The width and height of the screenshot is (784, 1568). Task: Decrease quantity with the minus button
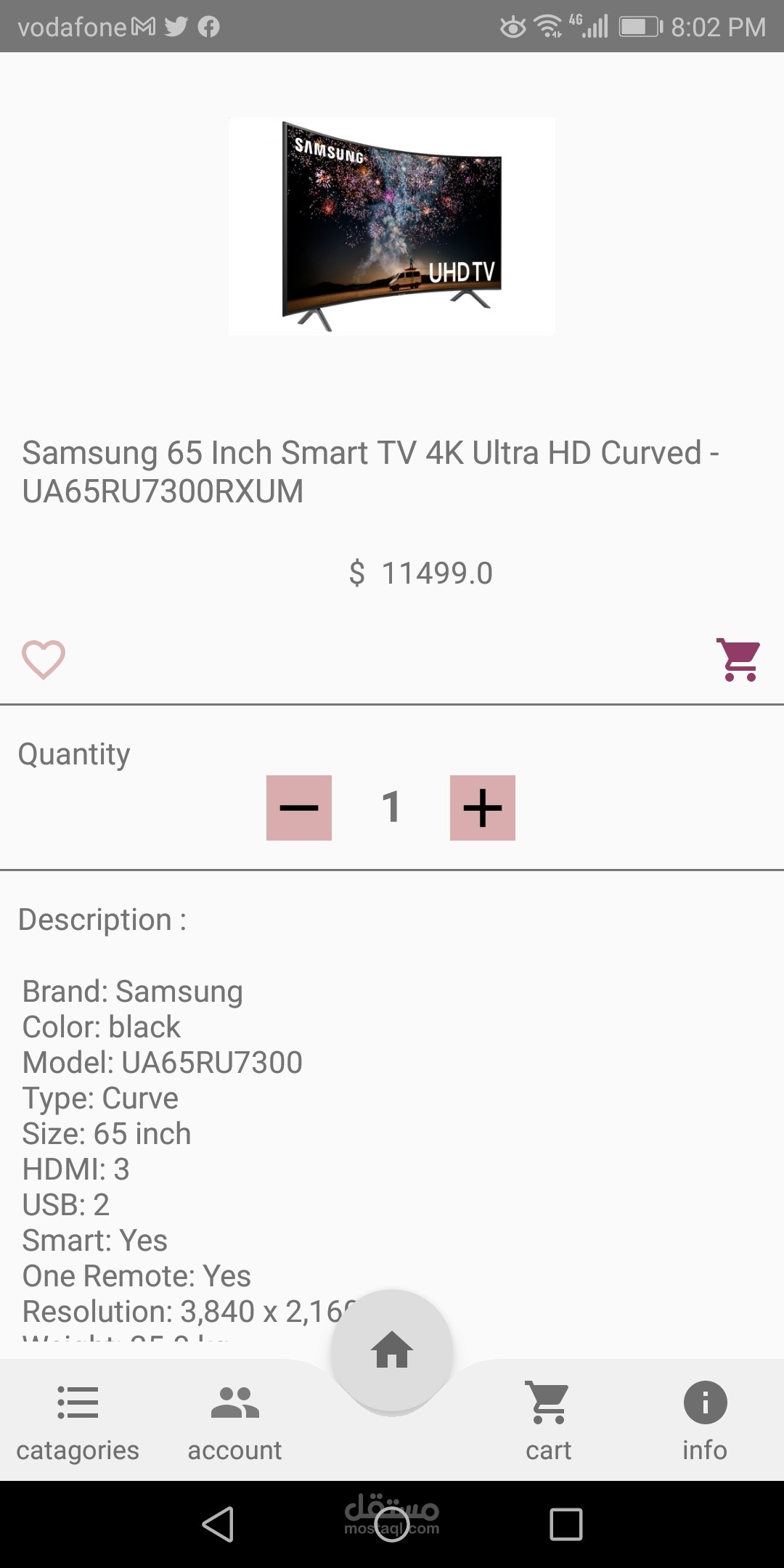point(299,808)
